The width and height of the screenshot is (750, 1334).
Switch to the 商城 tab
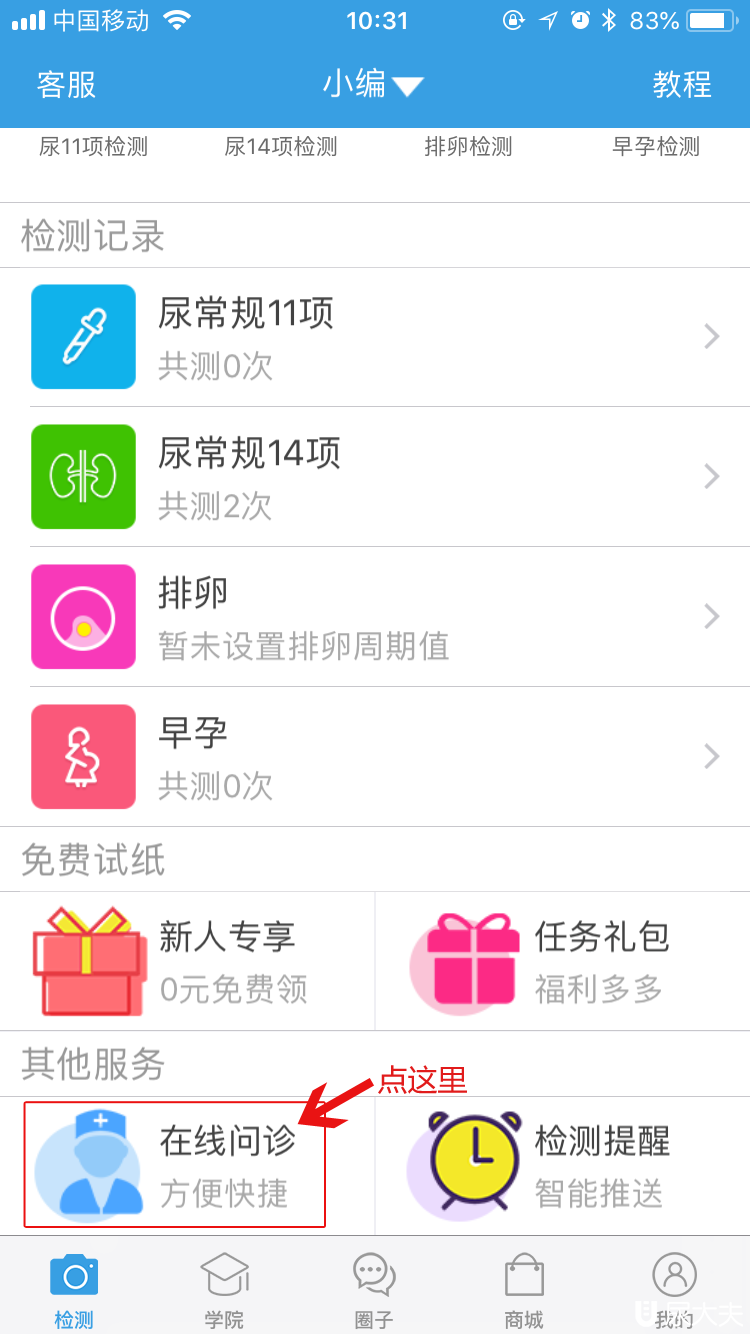click(x=524, y=1290)
